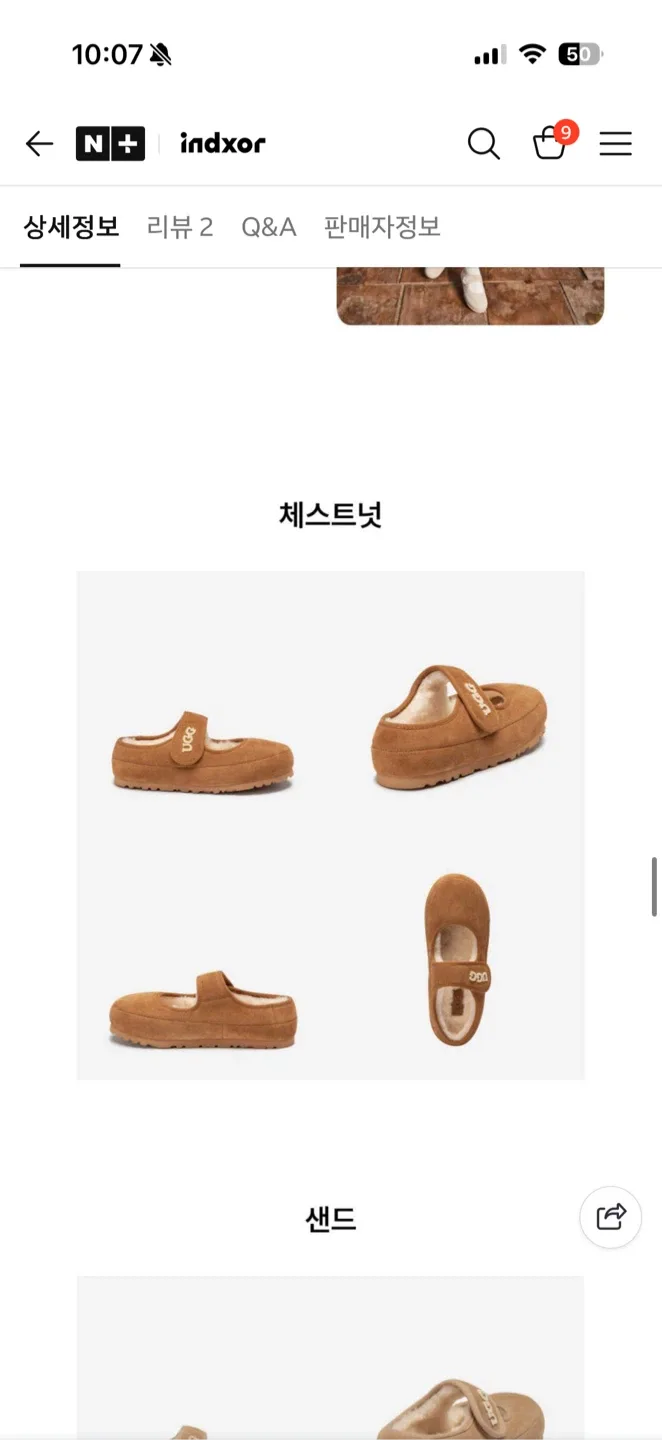The image size is (662, 1440).
Task: Select the 상세정보 tab
Action: (x=71, y=227)
